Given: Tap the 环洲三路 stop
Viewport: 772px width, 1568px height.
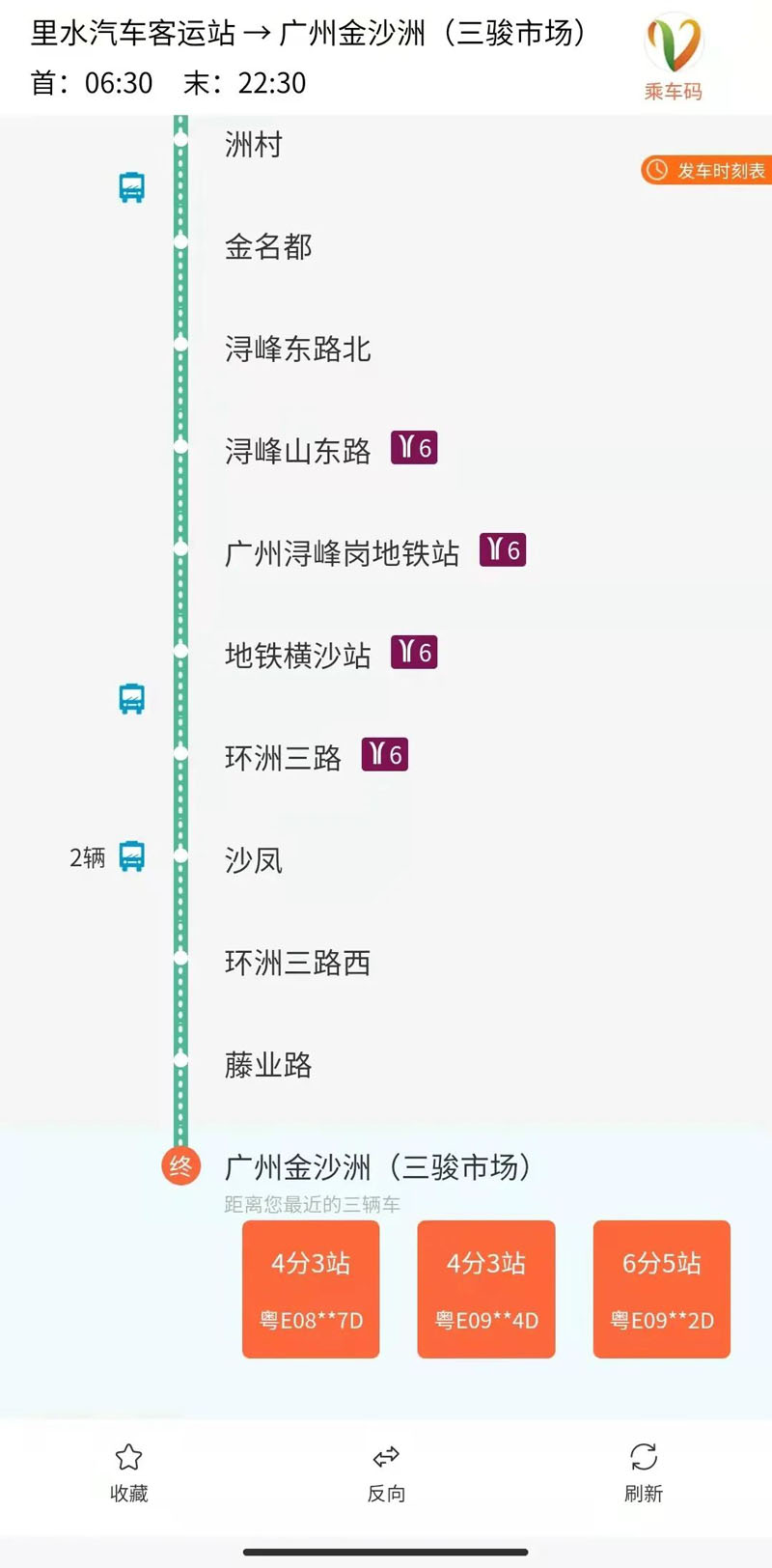Looking at the screenshot, I should 284,758.
